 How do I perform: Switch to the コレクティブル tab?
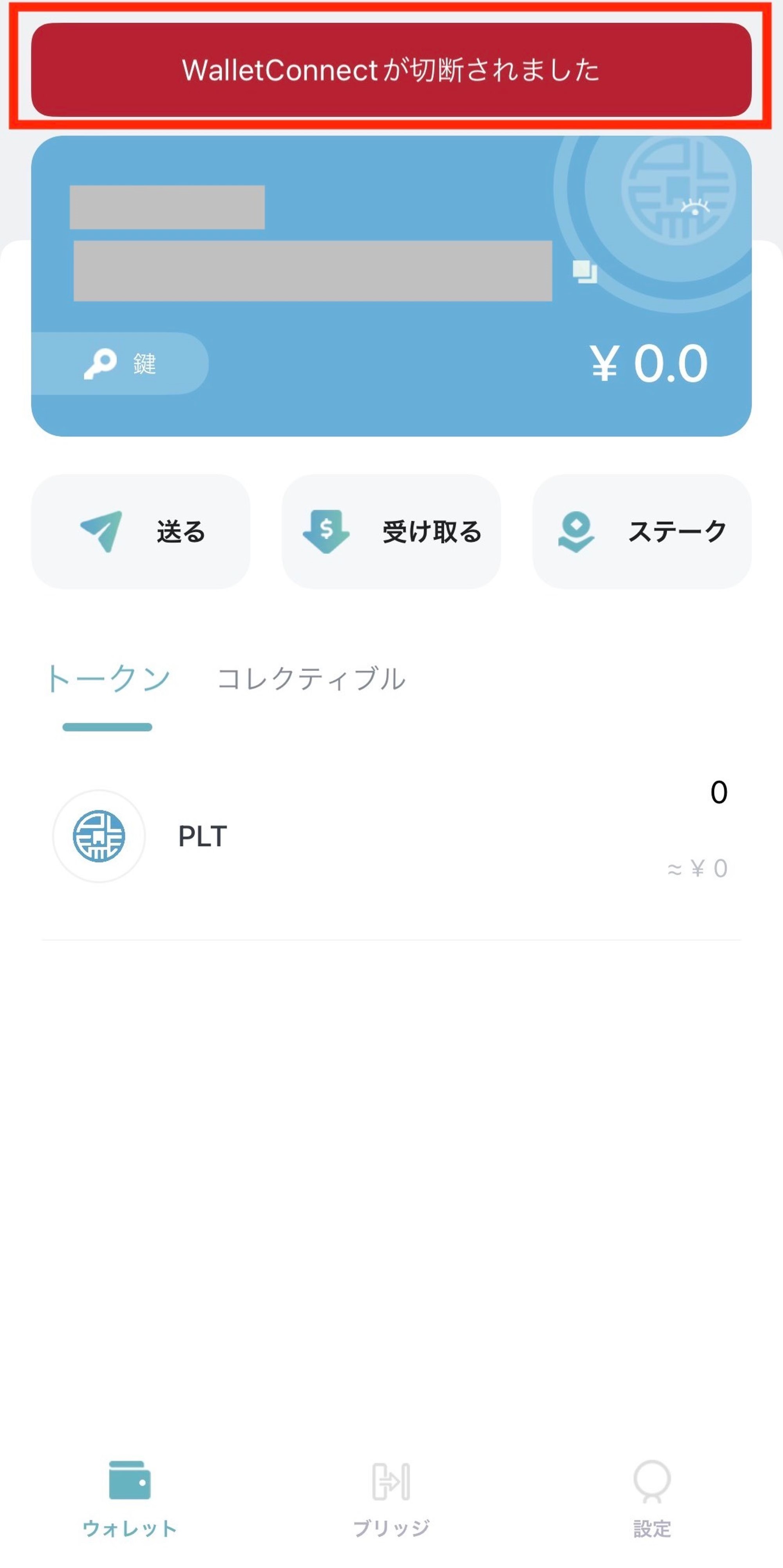(x=311, y=679)
